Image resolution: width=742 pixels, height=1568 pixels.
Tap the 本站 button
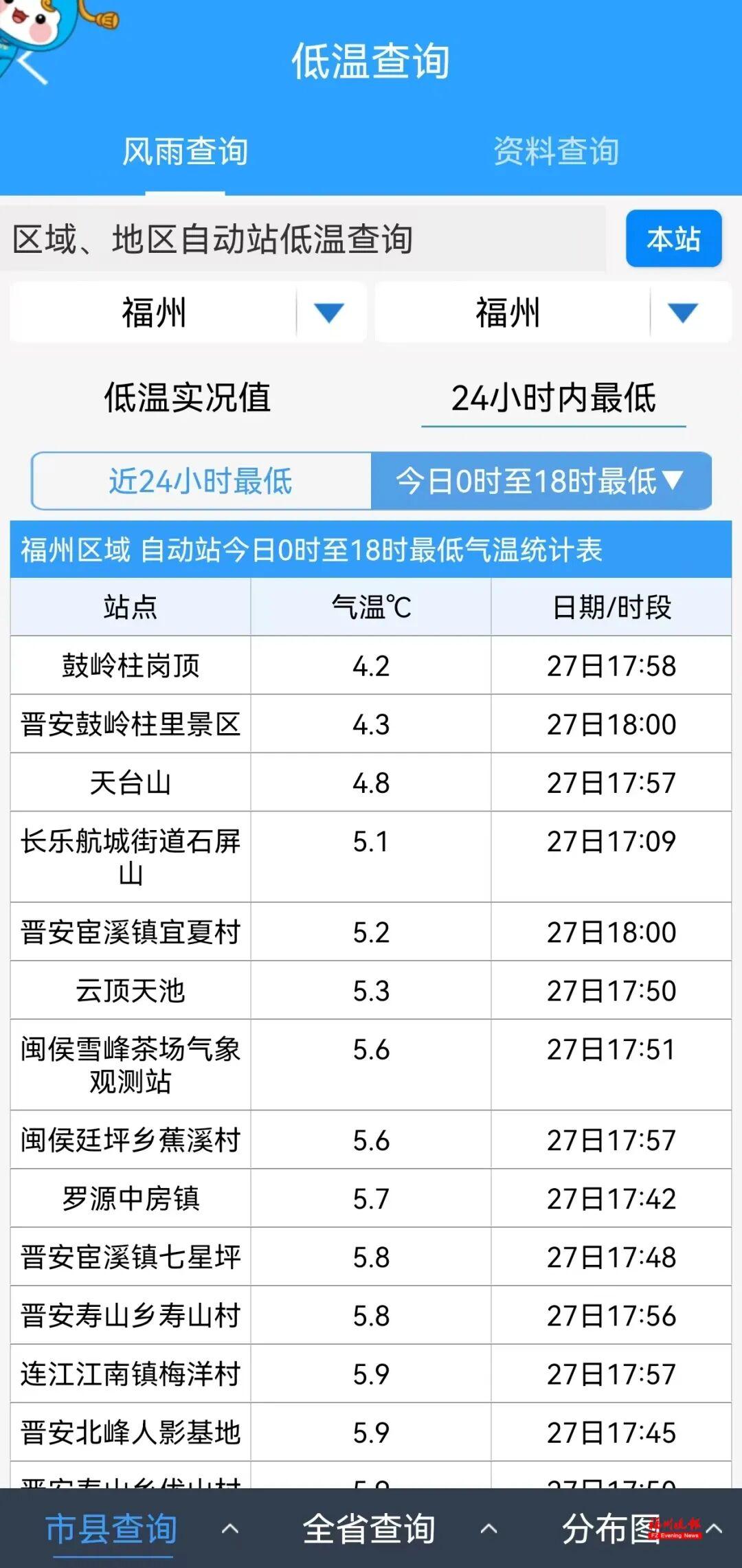[673, 238]
